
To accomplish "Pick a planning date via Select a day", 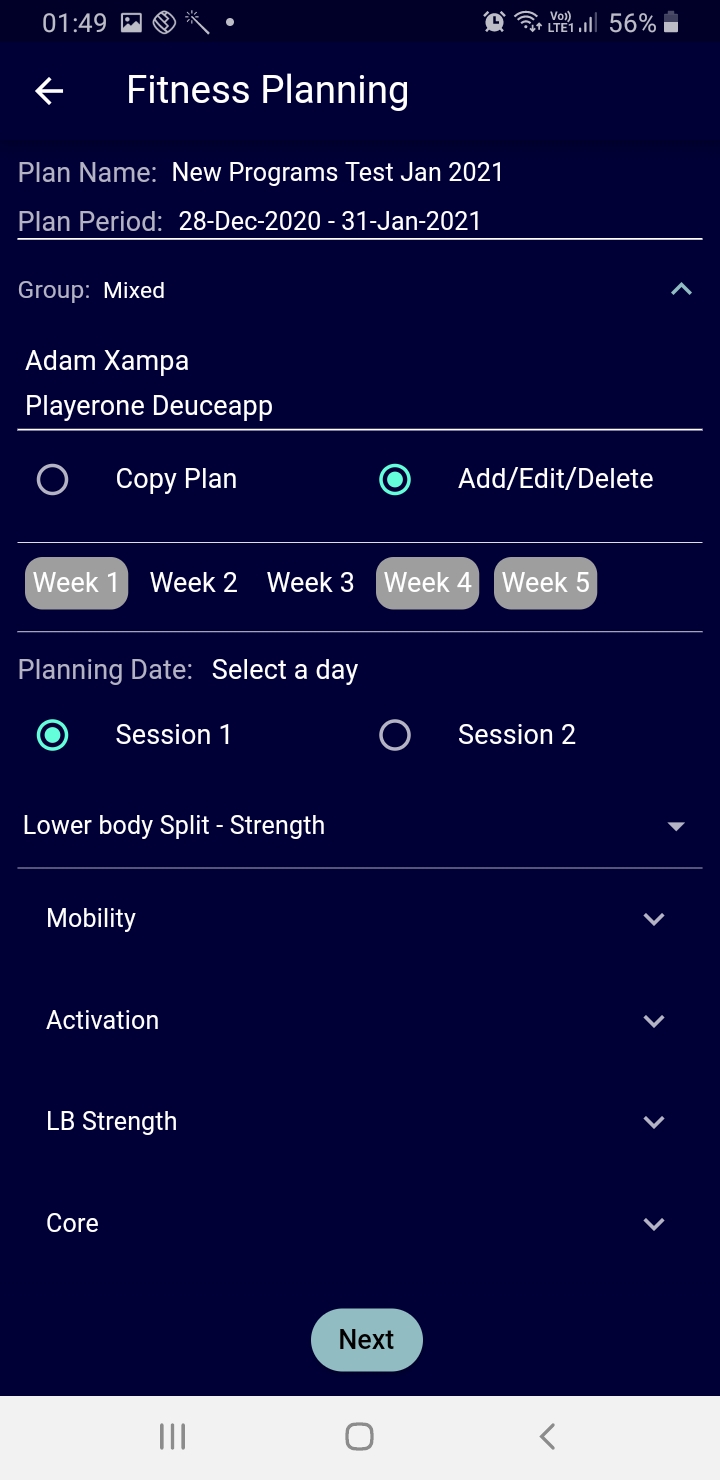I will pyautogui.click(x=284, y=670).
